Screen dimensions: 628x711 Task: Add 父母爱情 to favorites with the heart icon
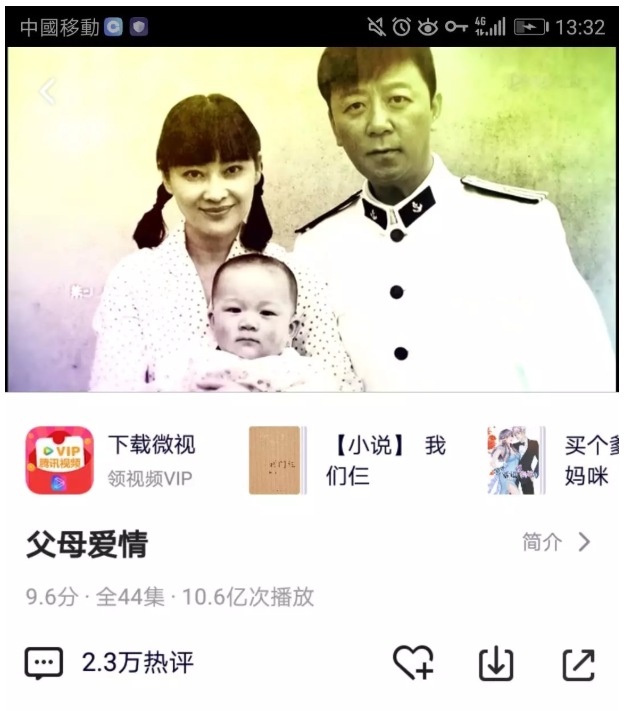[x=412, y=663]
